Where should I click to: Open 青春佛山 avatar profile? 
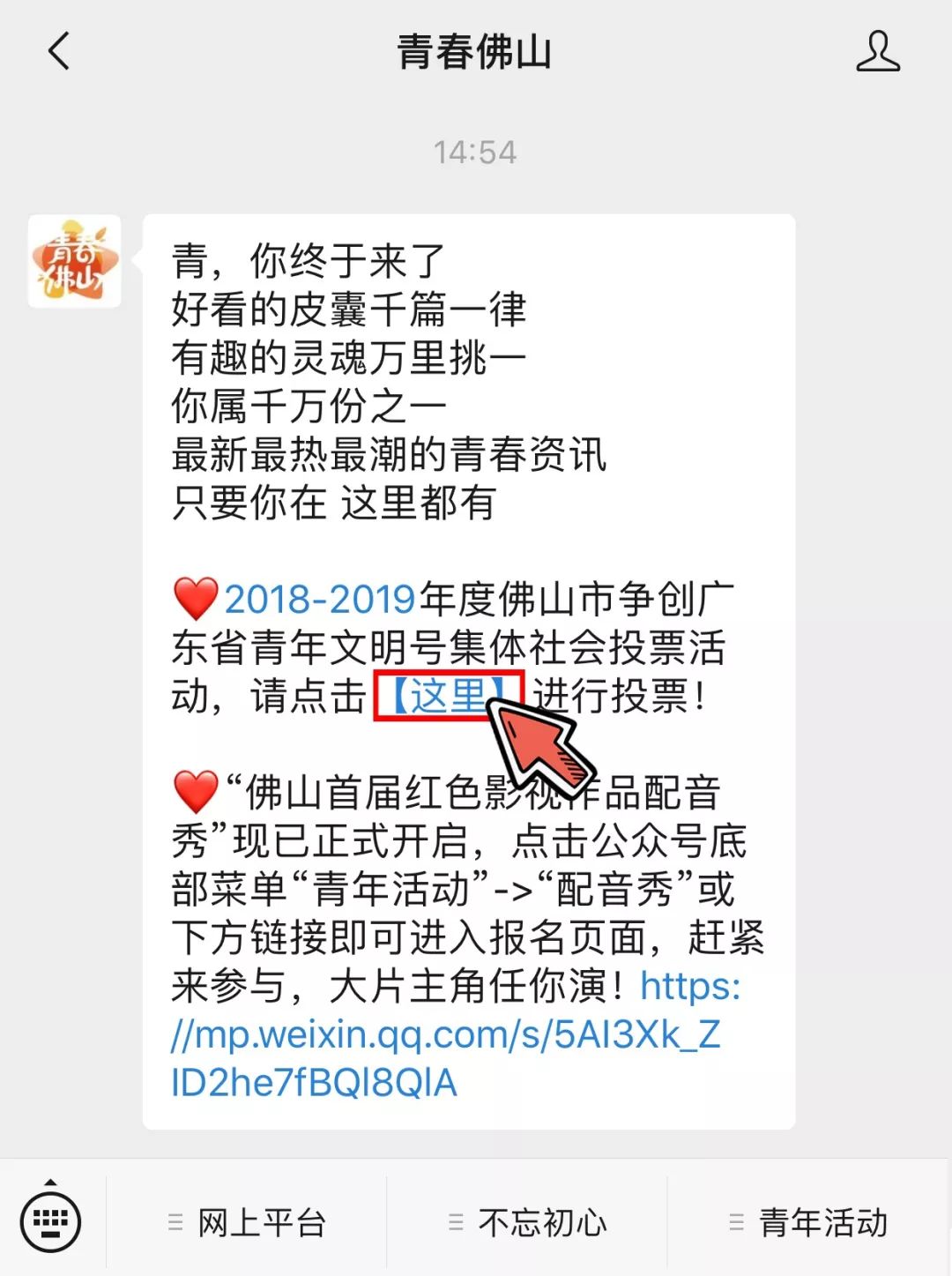click(x=75, y=261)
